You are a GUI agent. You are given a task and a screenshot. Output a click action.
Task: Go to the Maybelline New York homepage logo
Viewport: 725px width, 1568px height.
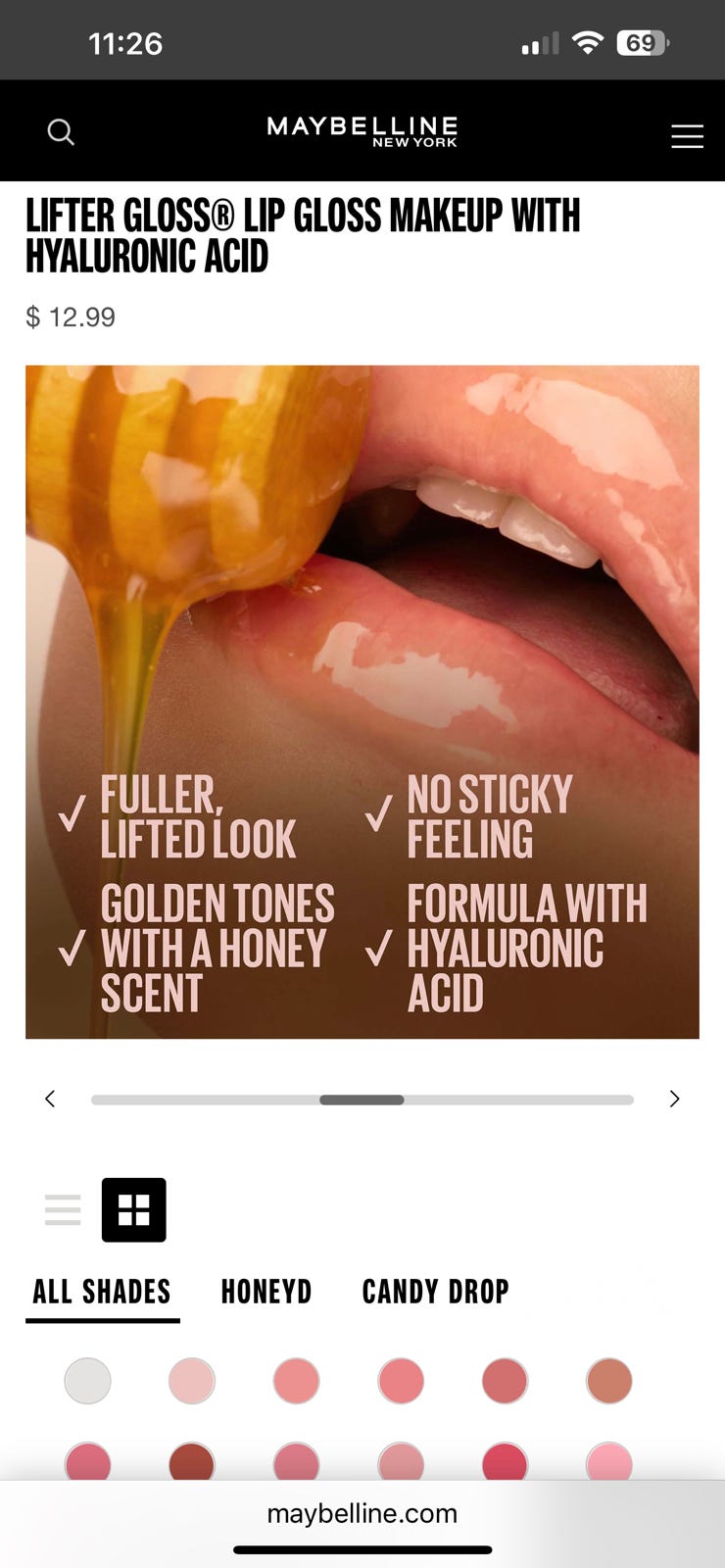click(x=362, y=131)
